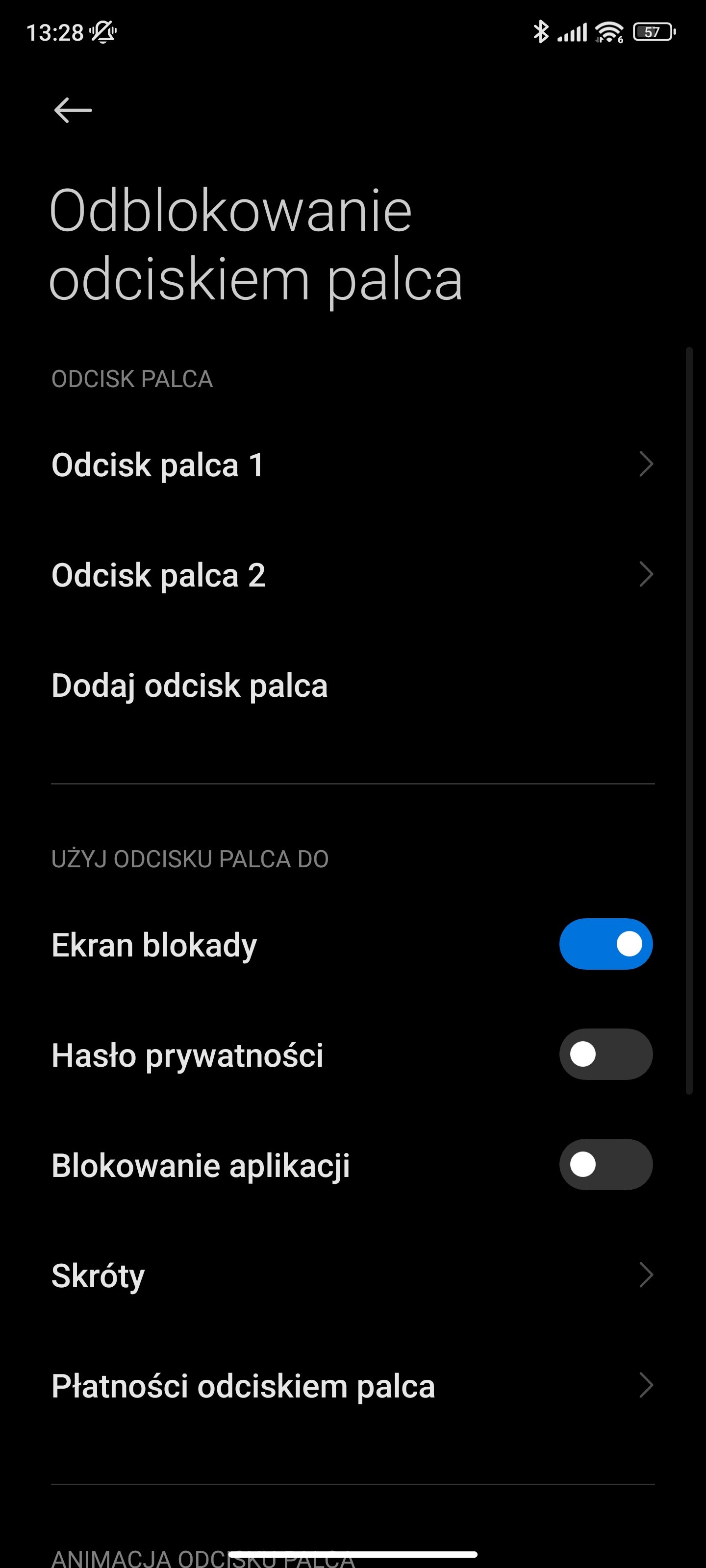
Task: Disable the Ekran blokady switch
Action: pyautogui.click(x=605, y=944)
